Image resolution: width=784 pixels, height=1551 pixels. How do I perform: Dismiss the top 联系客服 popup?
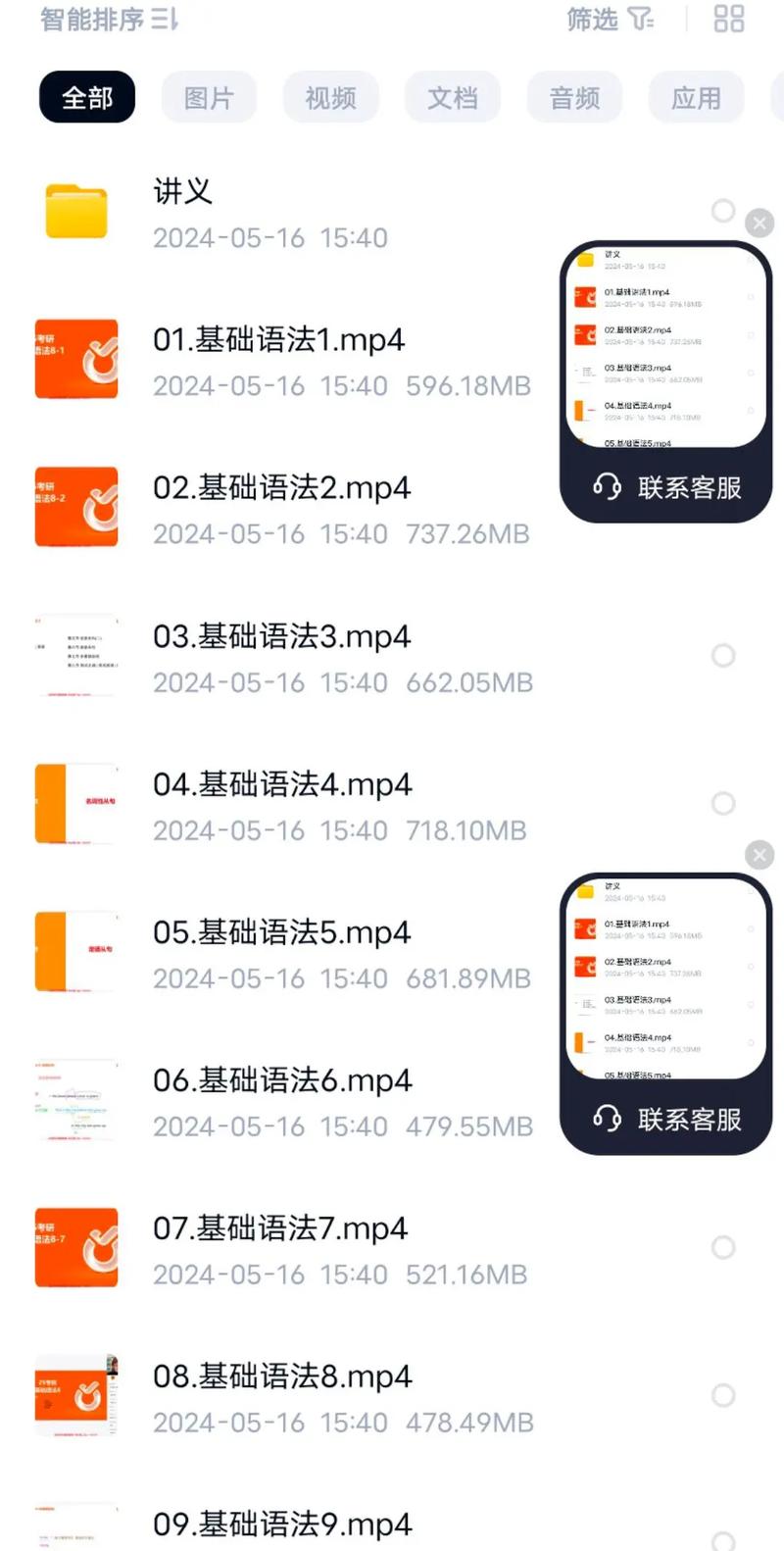click(x=759, y=223)
